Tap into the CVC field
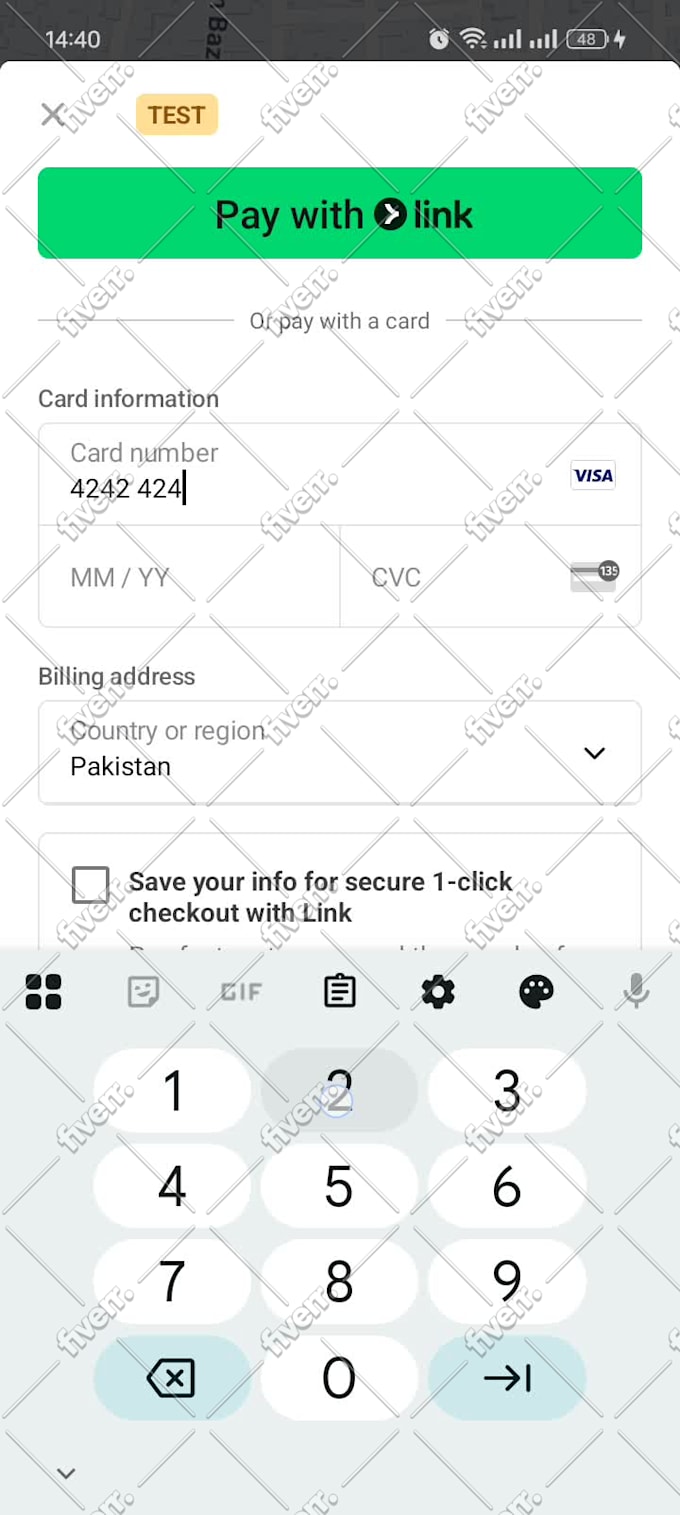The width and height of the screenshot is (680, 1515). click(x=491, y=577)
